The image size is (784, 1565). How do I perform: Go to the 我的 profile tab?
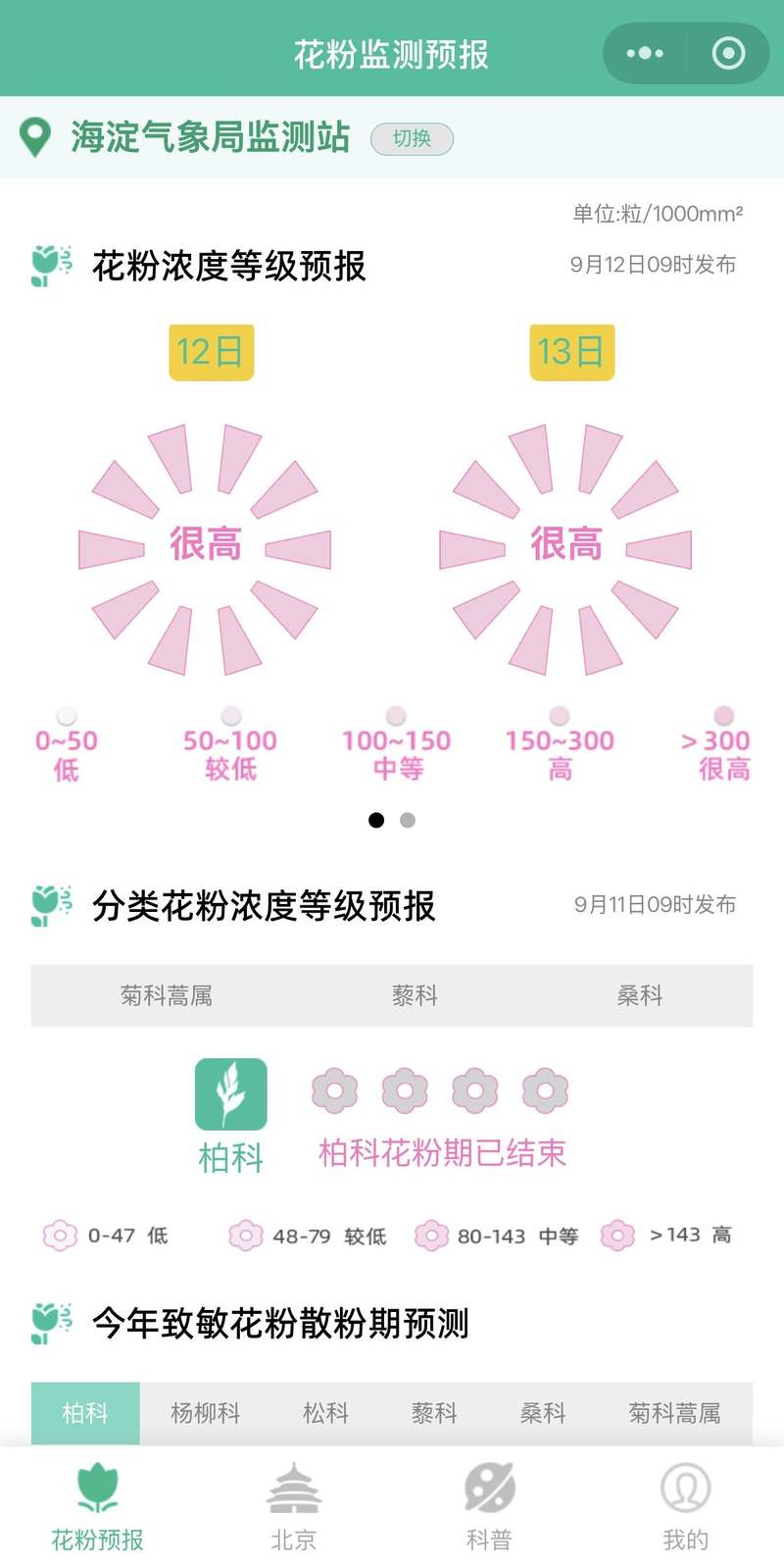point(685,1507)
